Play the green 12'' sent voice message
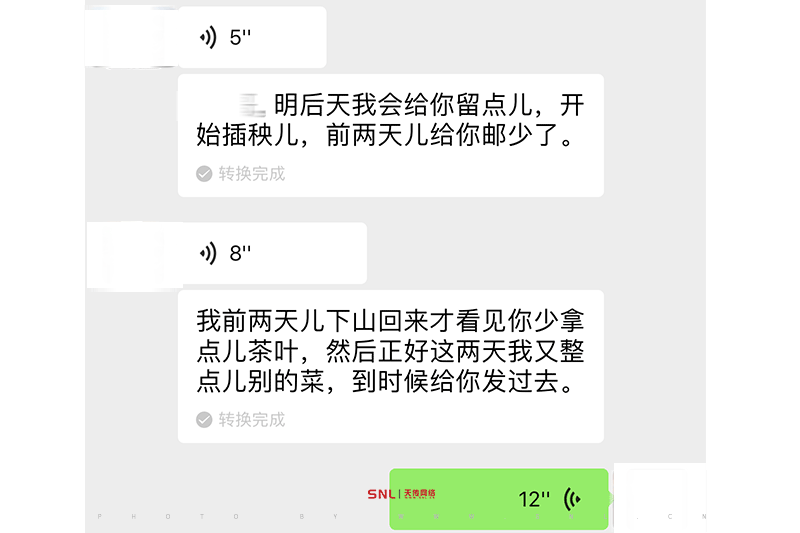800x533 pixels. point(498,498)
